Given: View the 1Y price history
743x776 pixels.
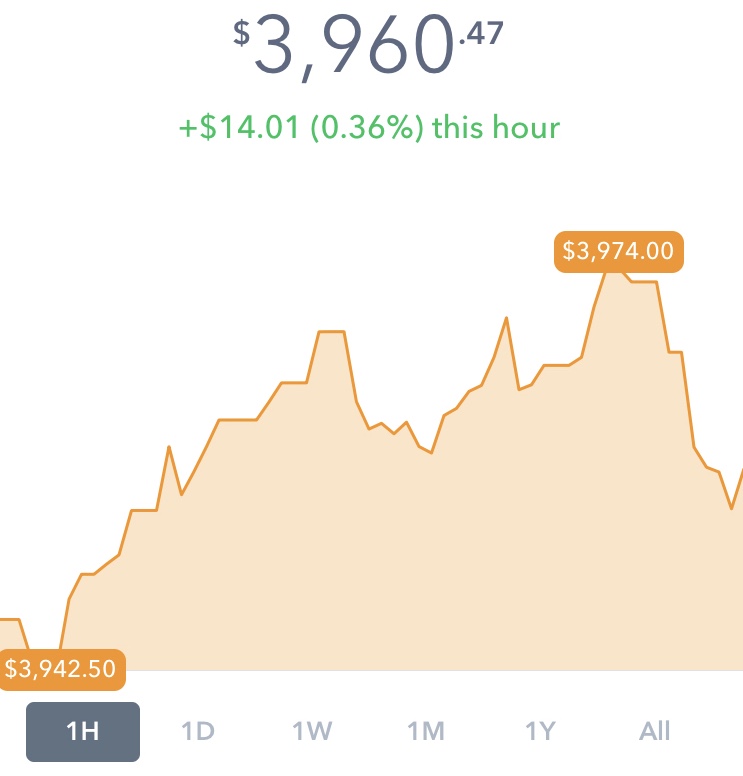Looking at the screenshot, I should coord(540,731).
